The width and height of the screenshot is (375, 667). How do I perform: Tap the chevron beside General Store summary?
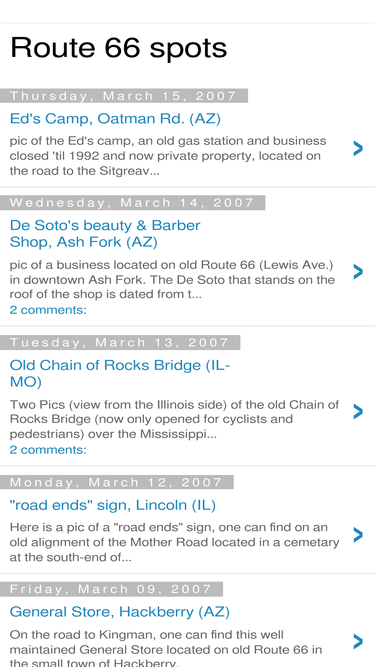pos(358,641)
